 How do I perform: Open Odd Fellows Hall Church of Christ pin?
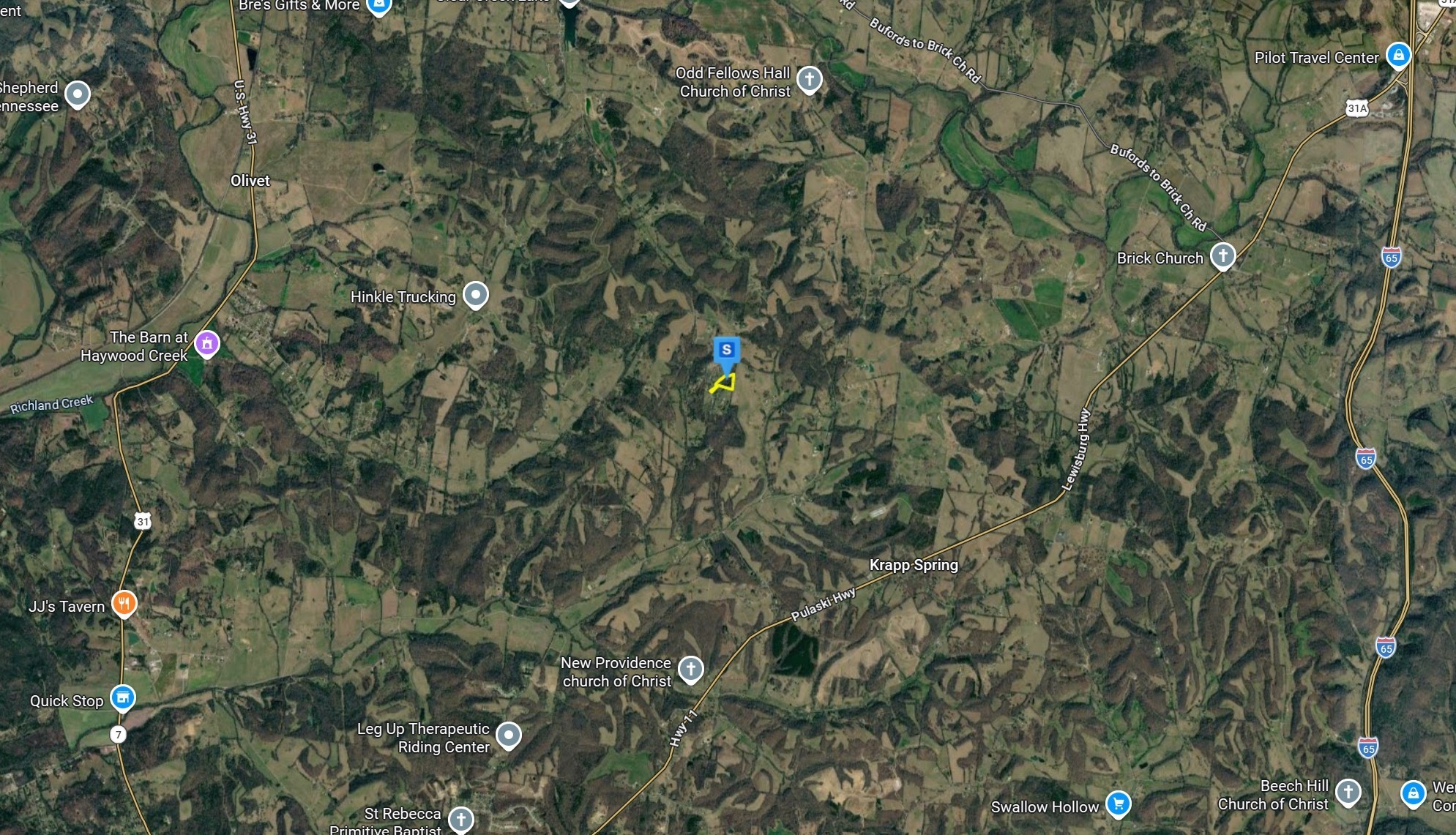pos(809,80)
